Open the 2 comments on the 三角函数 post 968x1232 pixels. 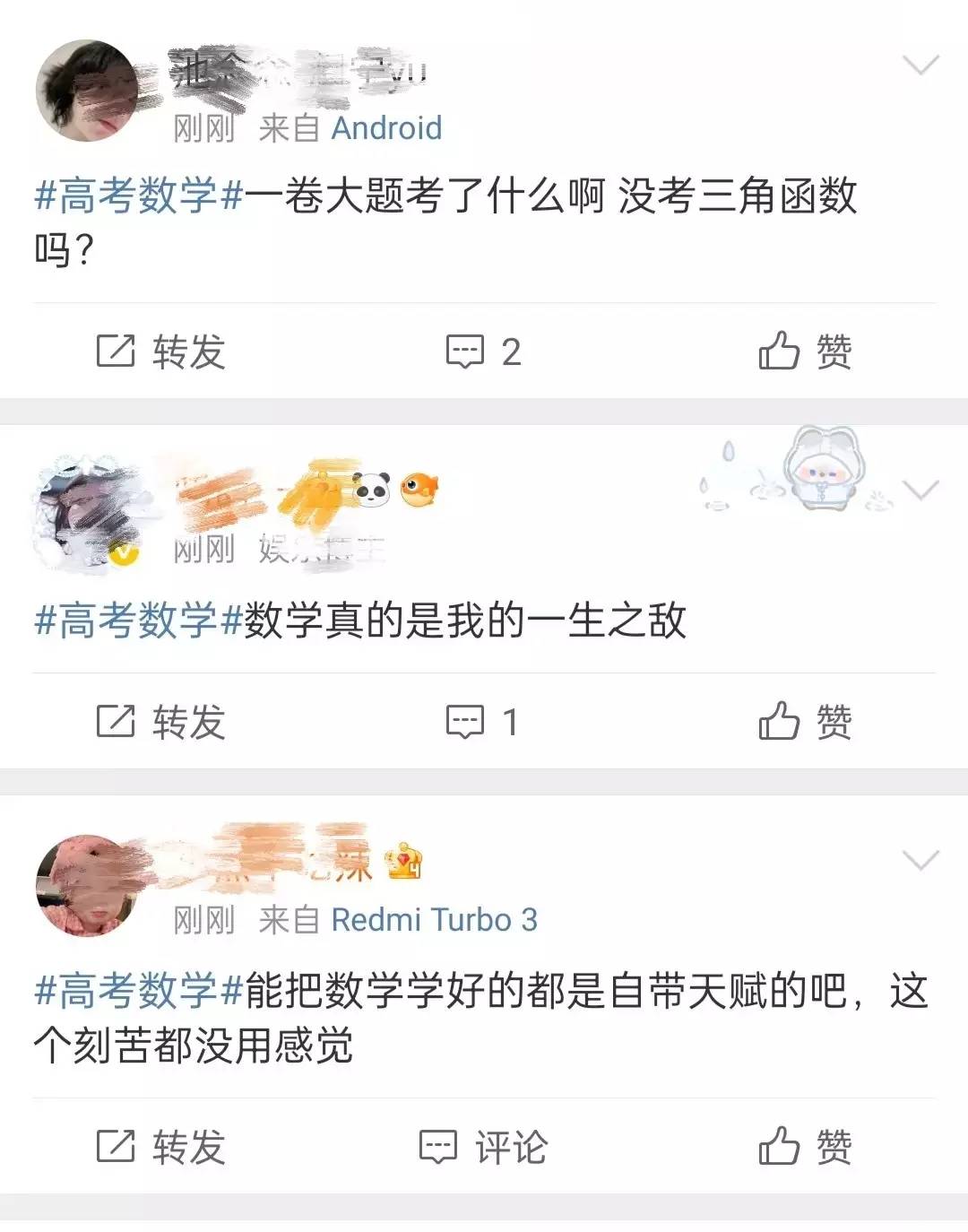[484, 351]
